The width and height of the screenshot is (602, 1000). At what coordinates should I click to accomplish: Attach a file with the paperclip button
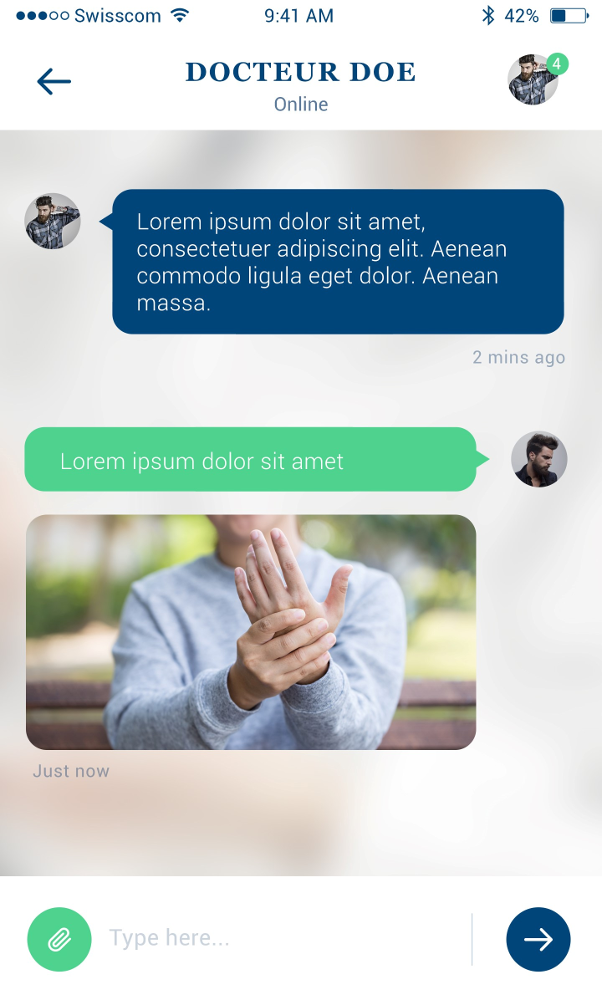pos(59,939)
